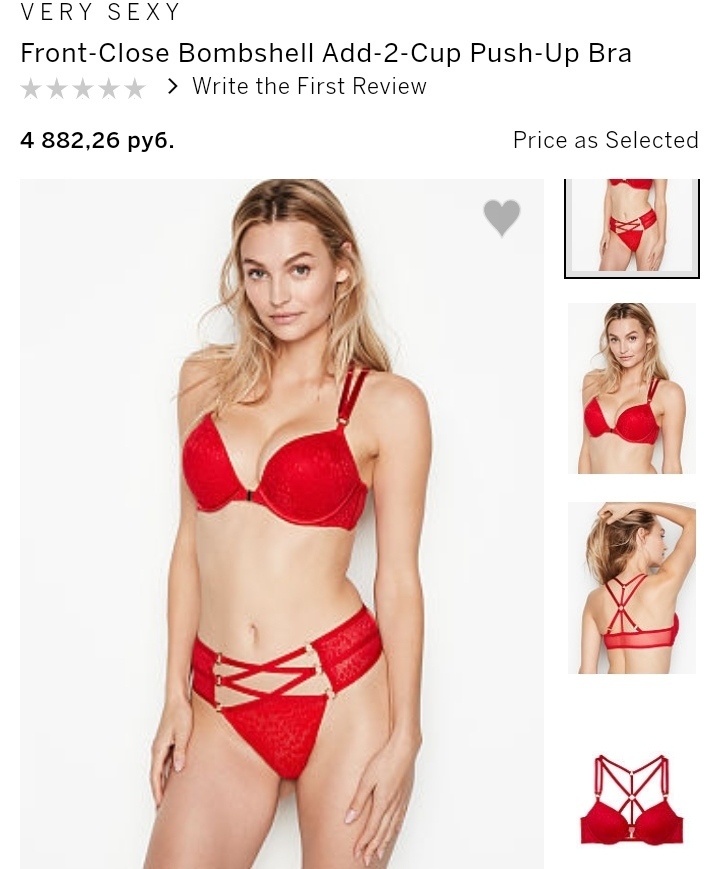The image size is (720, 869).
Task: Select the thumbnail of the bra shown alone
Action: coord(631,800)
